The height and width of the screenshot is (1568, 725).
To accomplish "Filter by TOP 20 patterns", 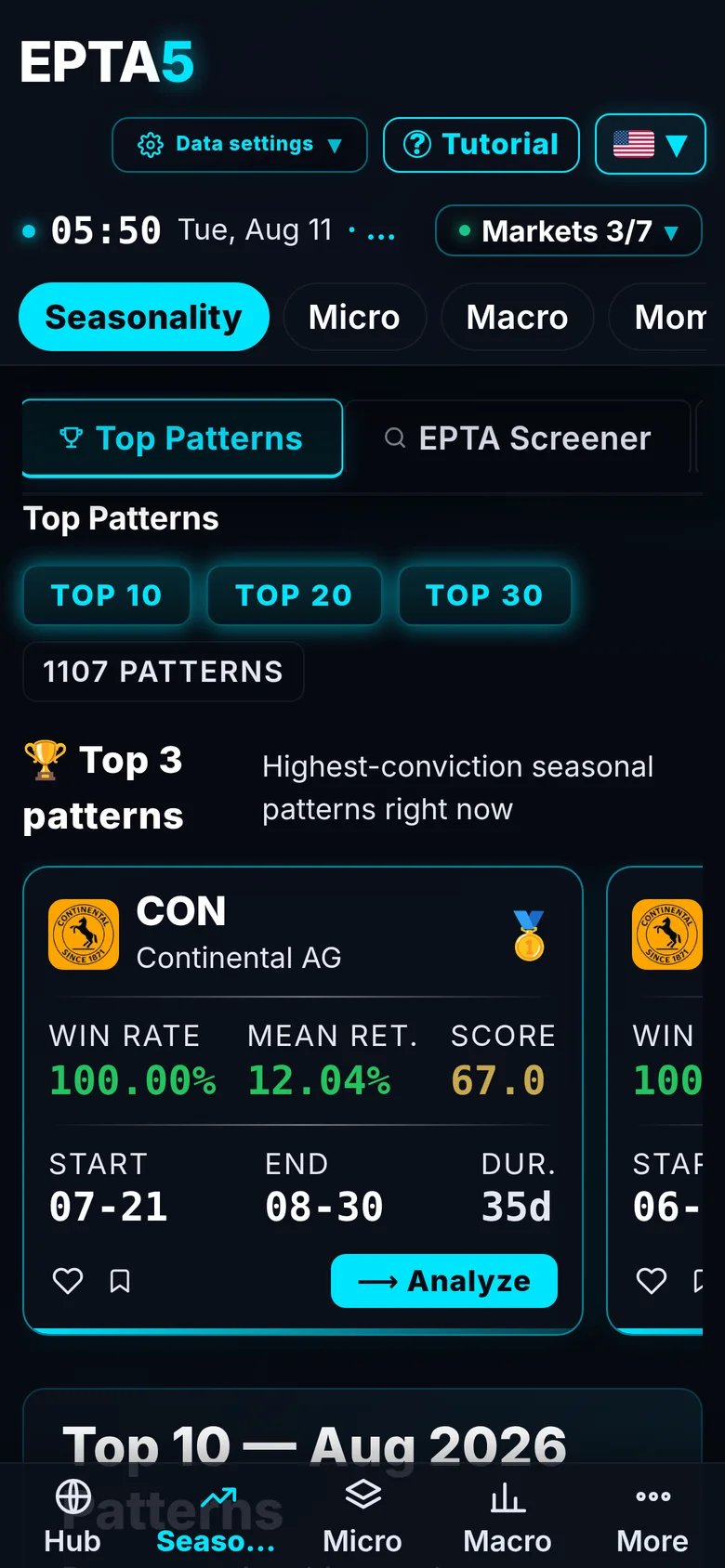I will (294, 595).
